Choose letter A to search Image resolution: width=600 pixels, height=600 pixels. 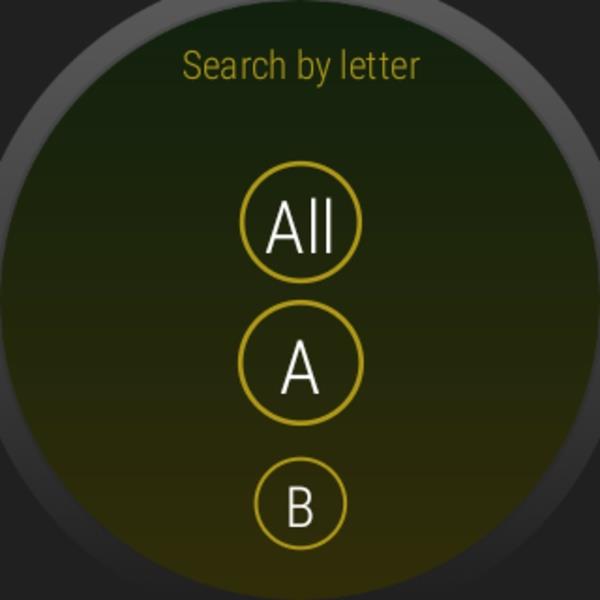click(300, 363)
